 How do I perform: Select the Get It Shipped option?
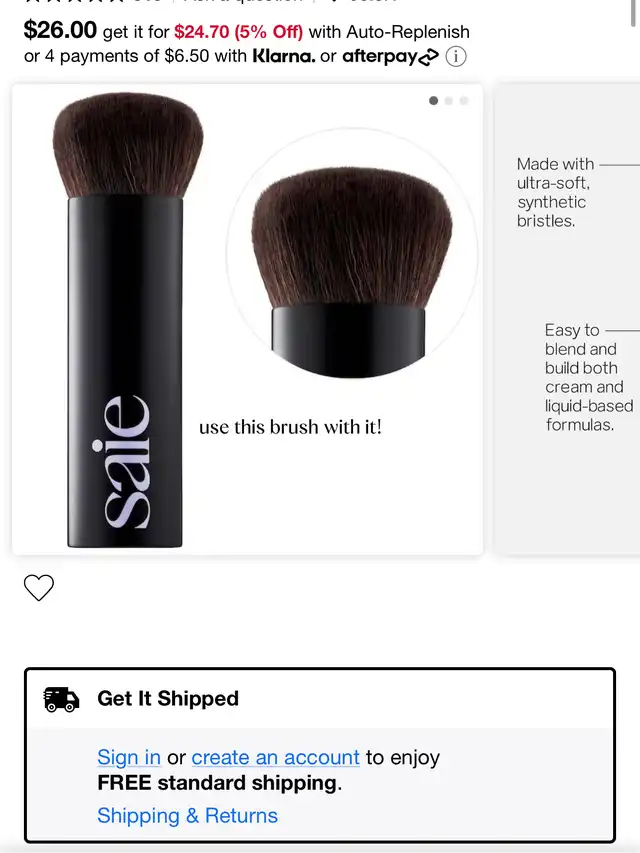[x=168, y=698]
